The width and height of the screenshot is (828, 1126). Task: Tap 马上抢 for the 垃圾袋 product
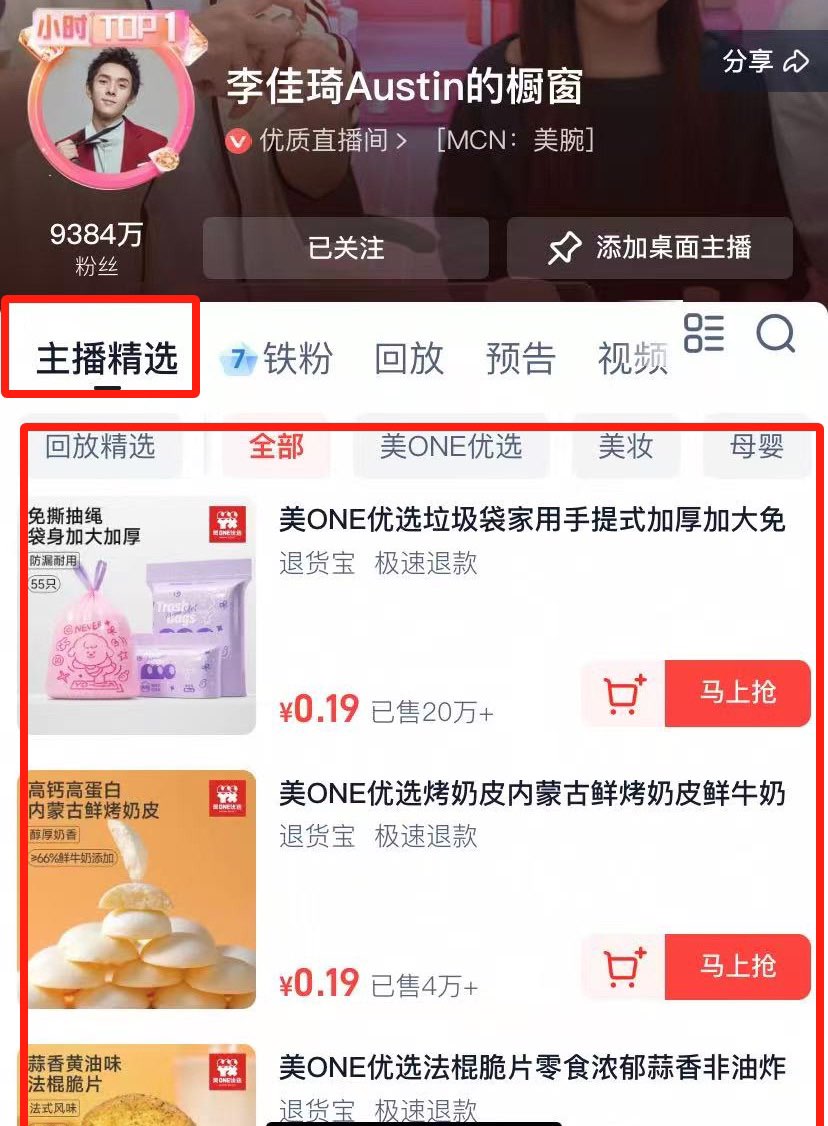[738, 693]
